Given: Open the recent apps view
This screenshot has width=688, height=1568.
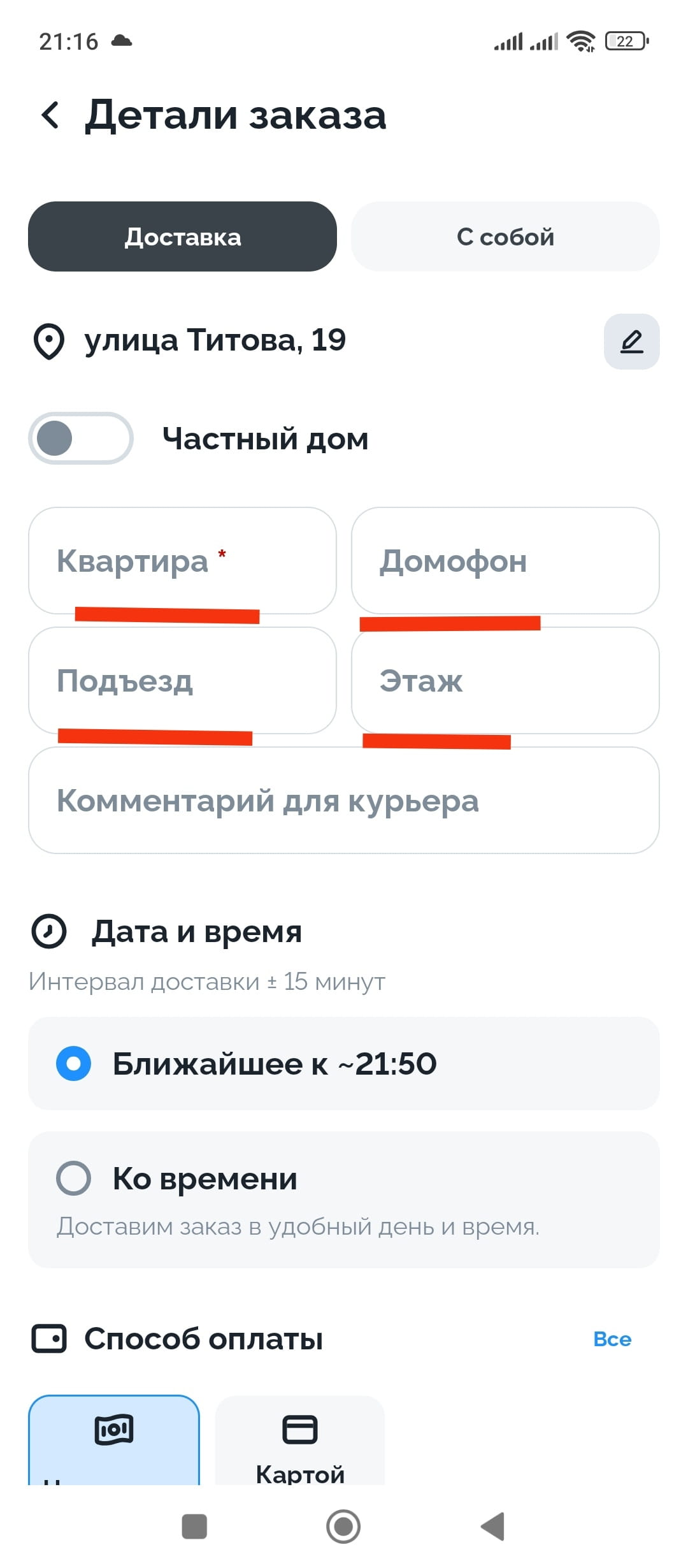Looking at the screenshot, I should pyautogui.click(x=194, y=1527).
